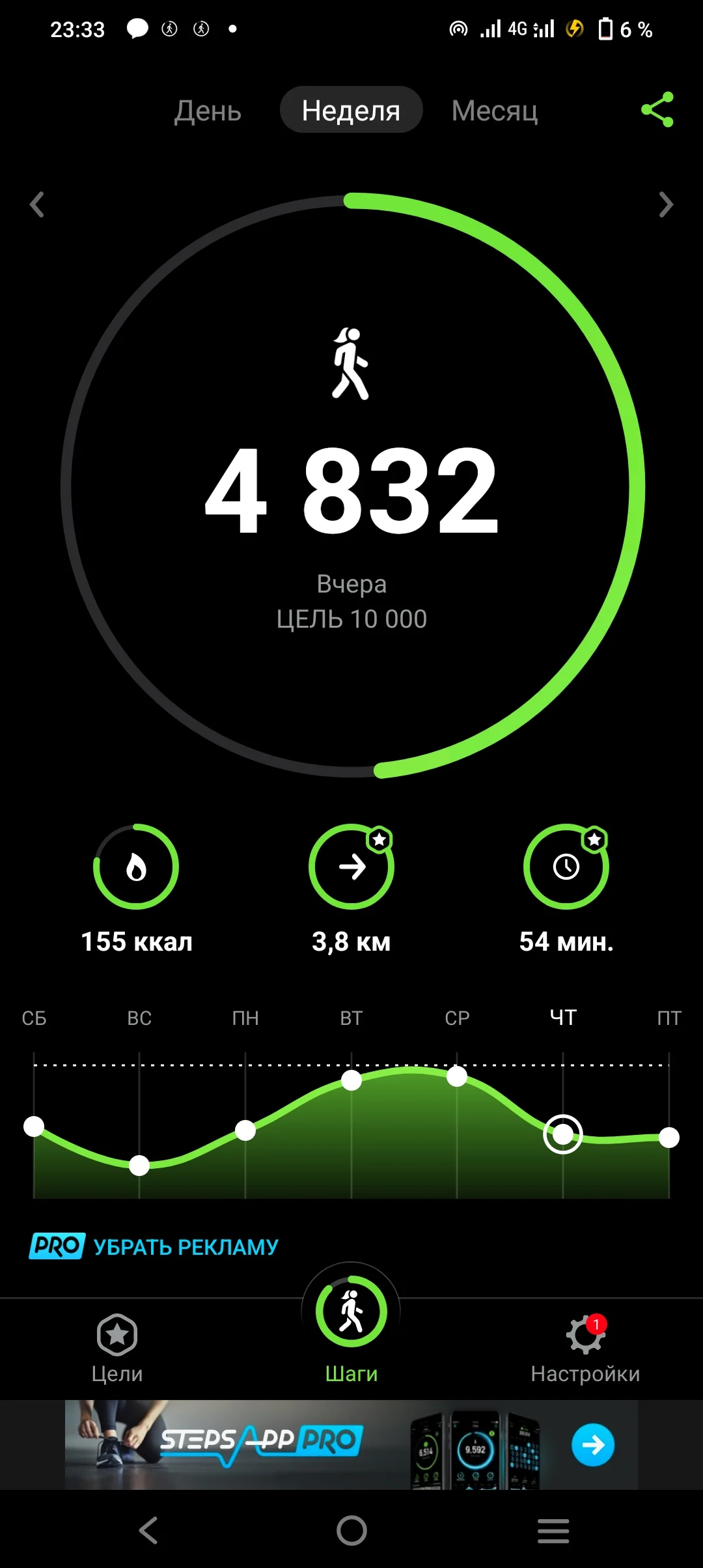The height and width of the screenshot is (1568, 703).
Task: Select the ВС point on the chart
Action: [x=139, y=1165]
